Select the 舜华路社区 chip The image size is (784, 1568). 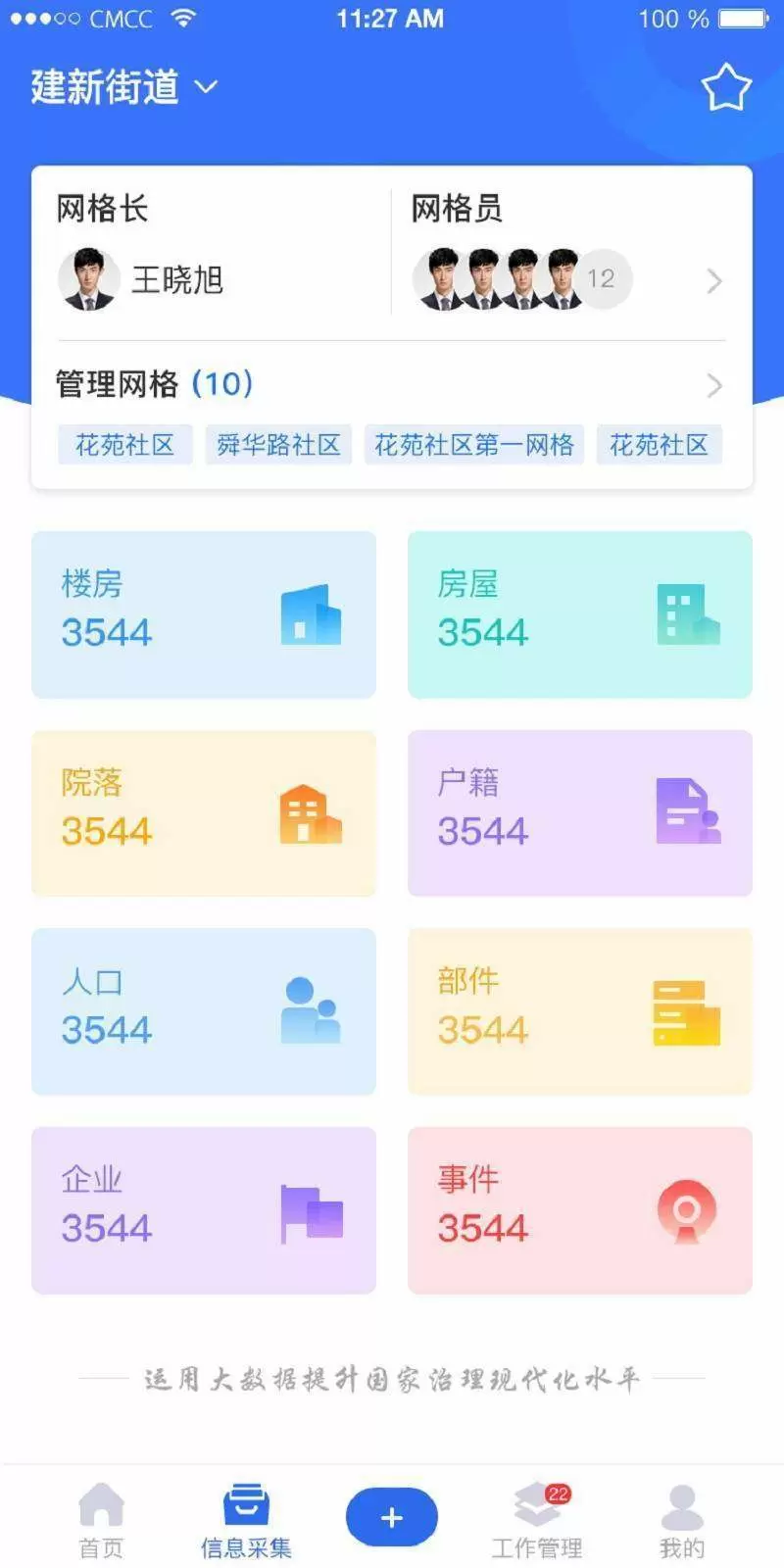(278, 445)
